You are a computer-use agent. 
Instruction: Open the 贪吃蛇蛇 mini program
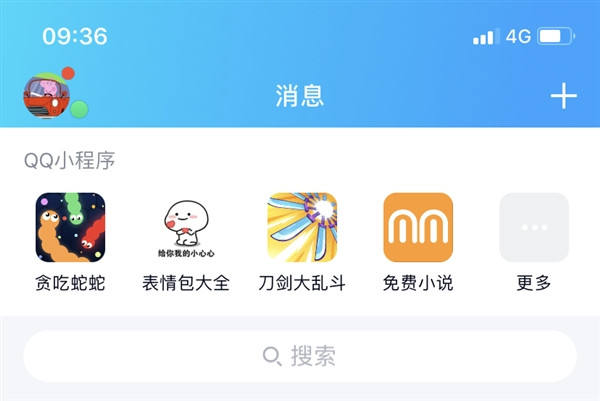[x=70, y=227]
